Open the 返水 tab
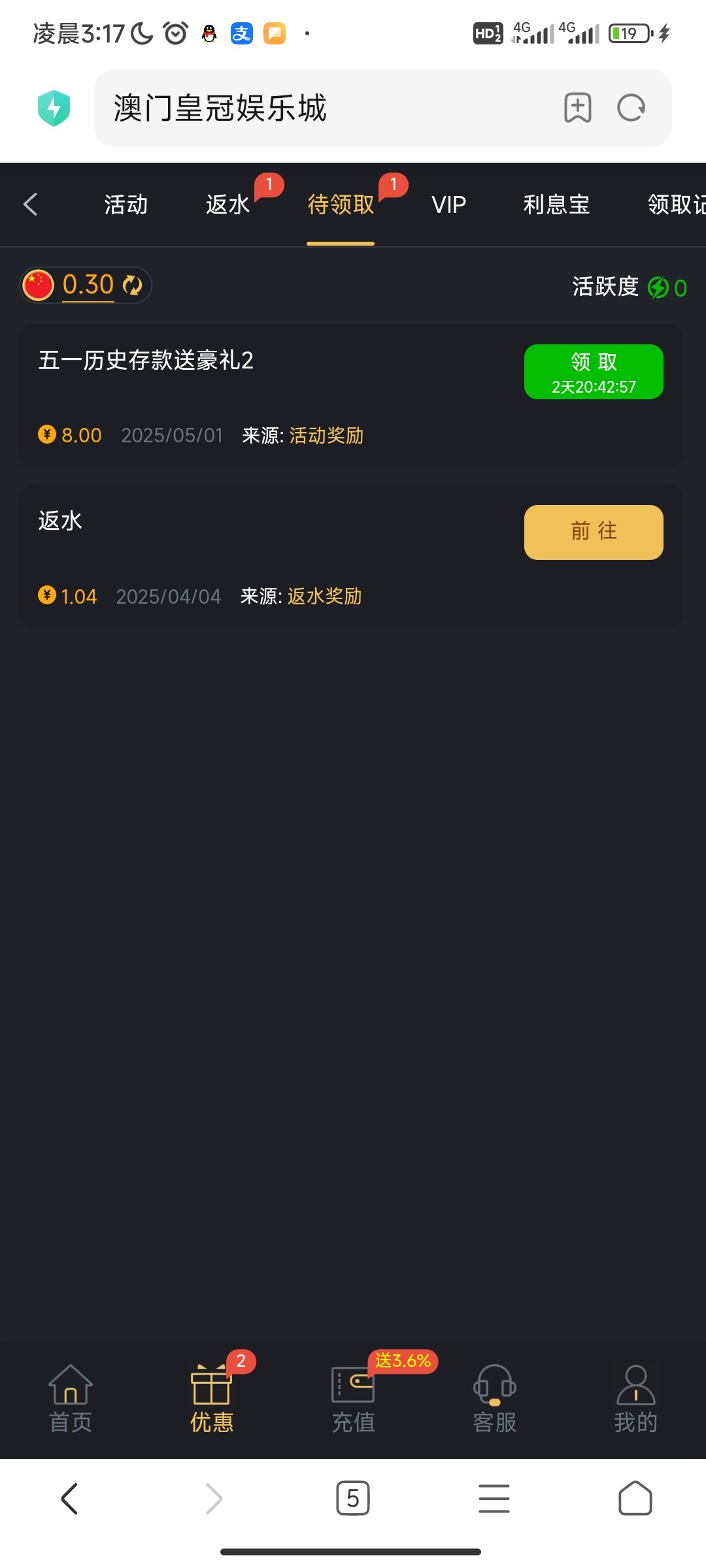The image size is (706, 1568). 228,205
